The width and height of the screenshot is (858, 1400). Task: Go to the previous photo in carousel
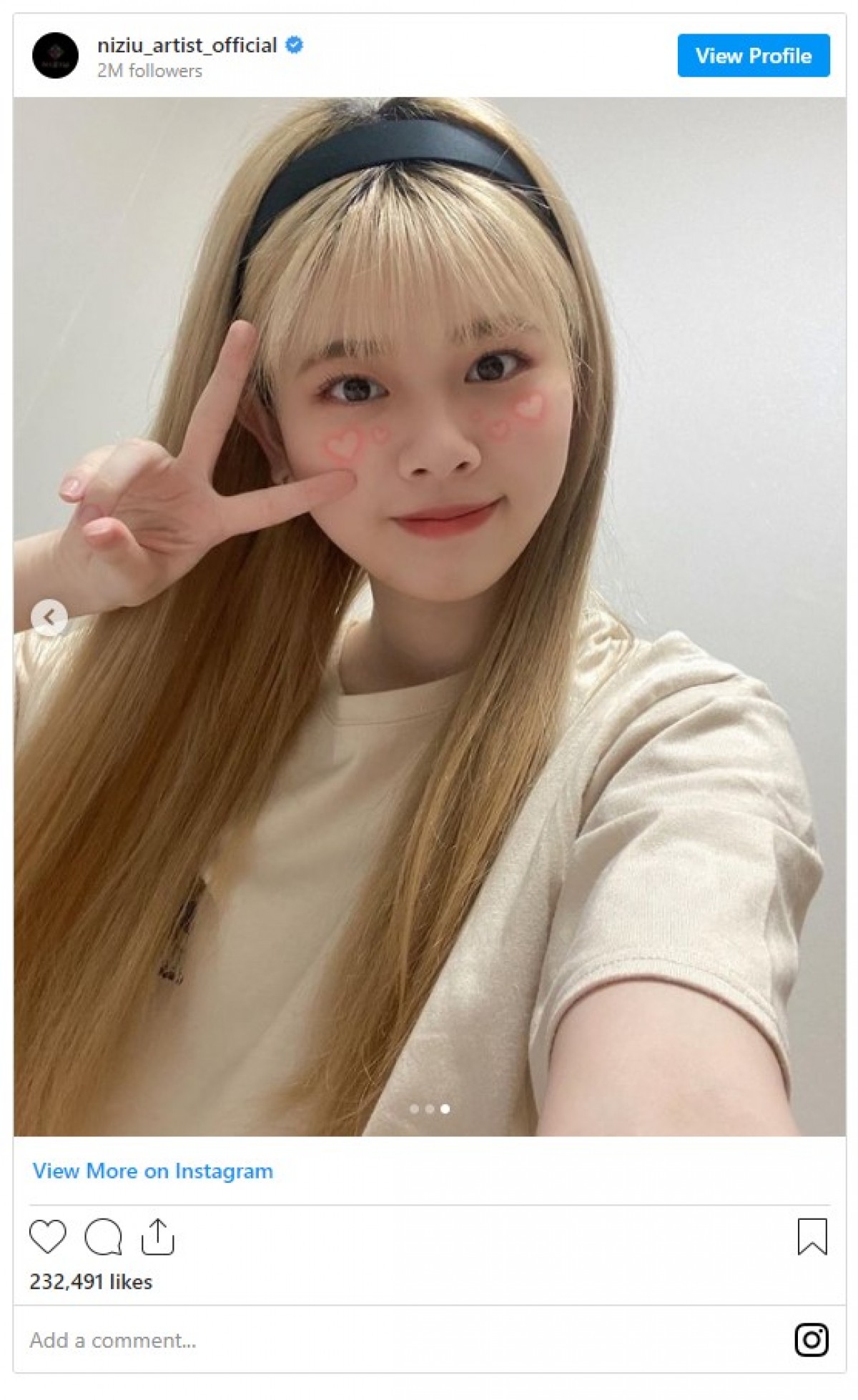tap(49, 617)
